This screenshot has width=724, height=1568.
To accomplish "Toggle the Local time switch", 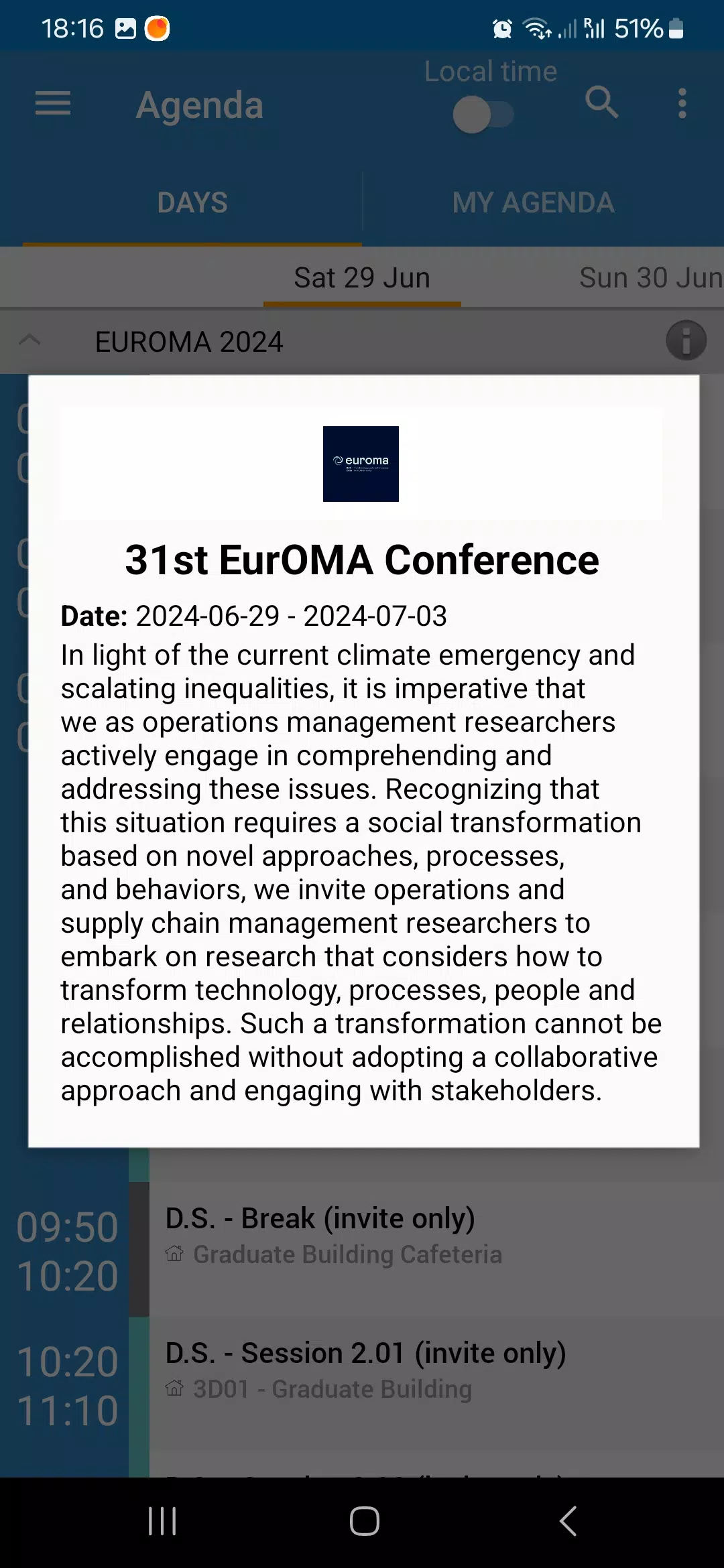I will point(483,115).
